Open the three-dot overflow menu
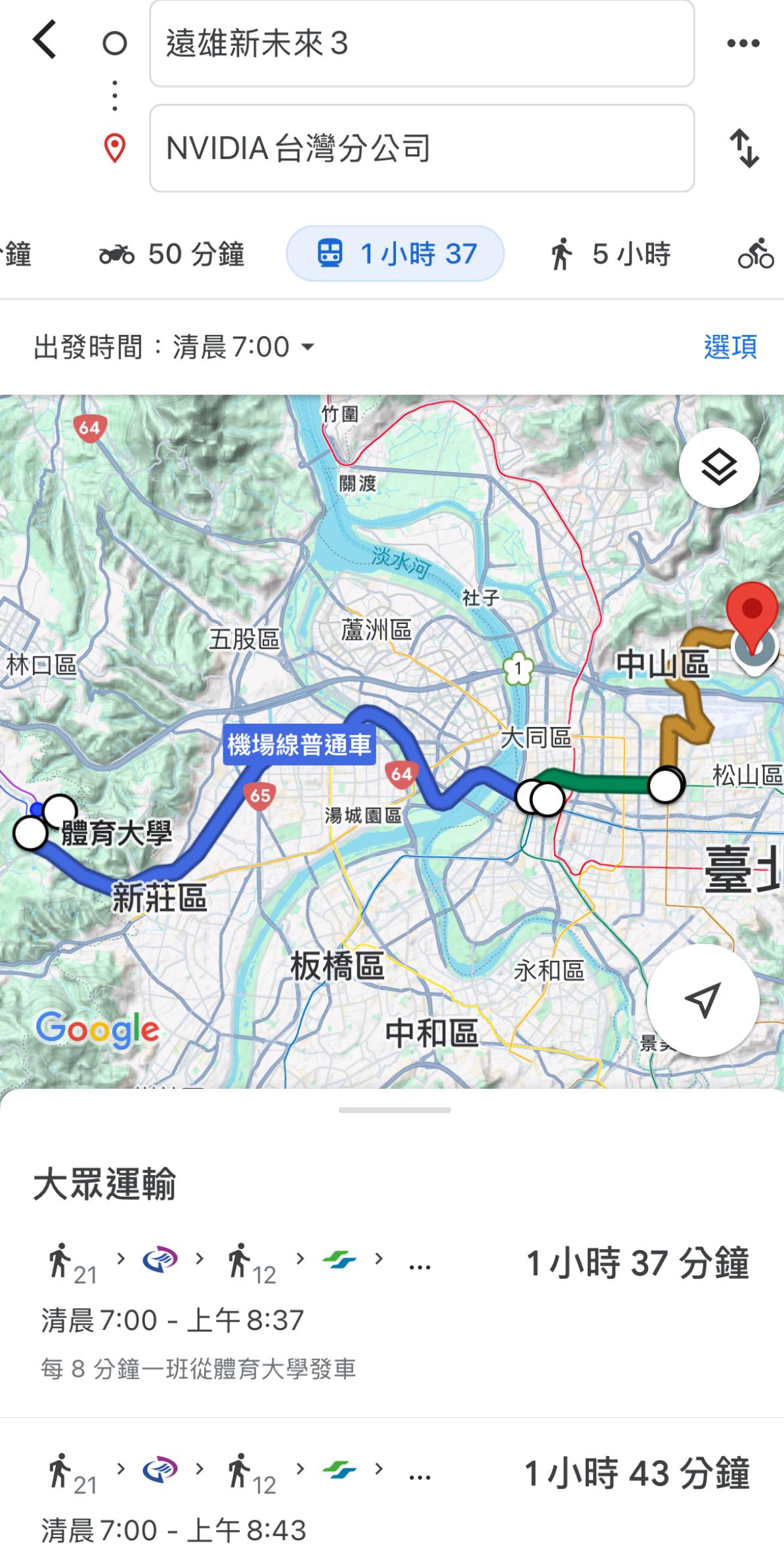784x1546 pixels. (x=743, y=43)
